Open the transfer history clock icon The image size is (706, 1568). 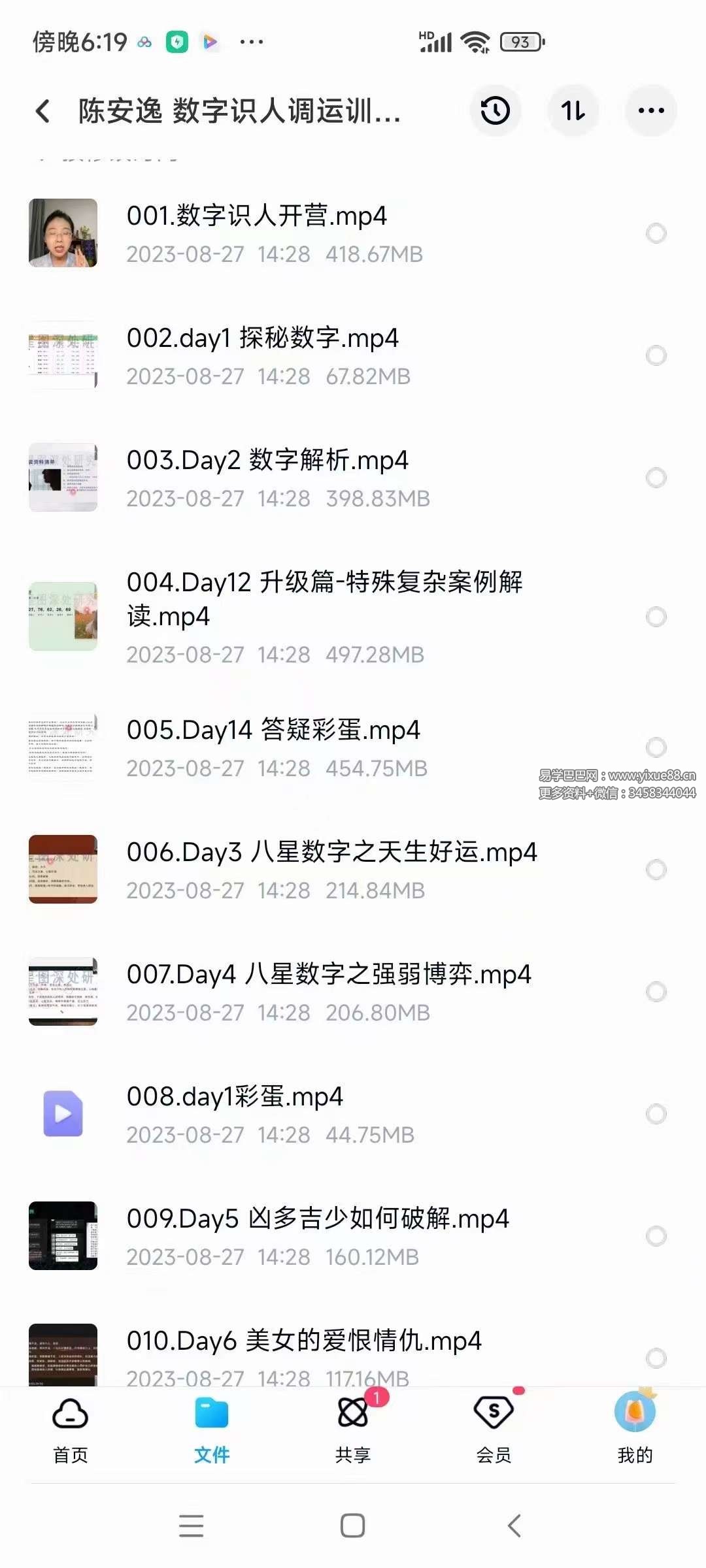(496, 111)
